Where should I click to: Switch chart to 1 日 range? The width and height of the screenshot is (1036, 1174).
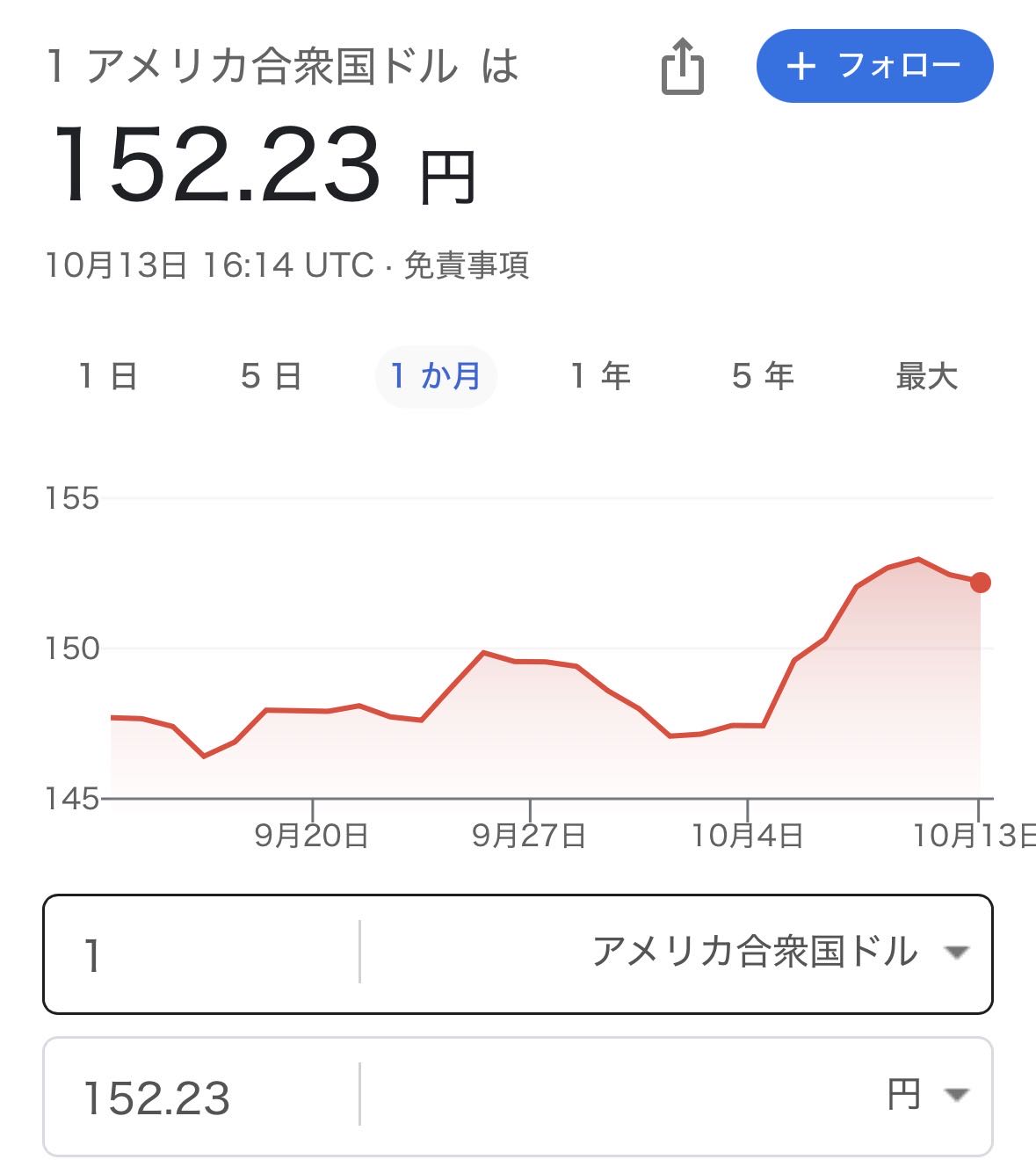point(108,376)
